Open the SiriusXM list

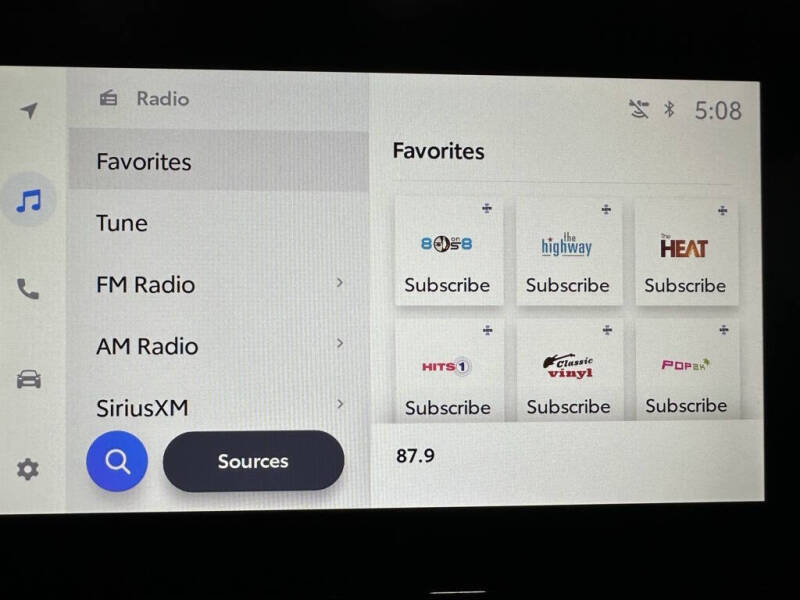click(218, 406)
